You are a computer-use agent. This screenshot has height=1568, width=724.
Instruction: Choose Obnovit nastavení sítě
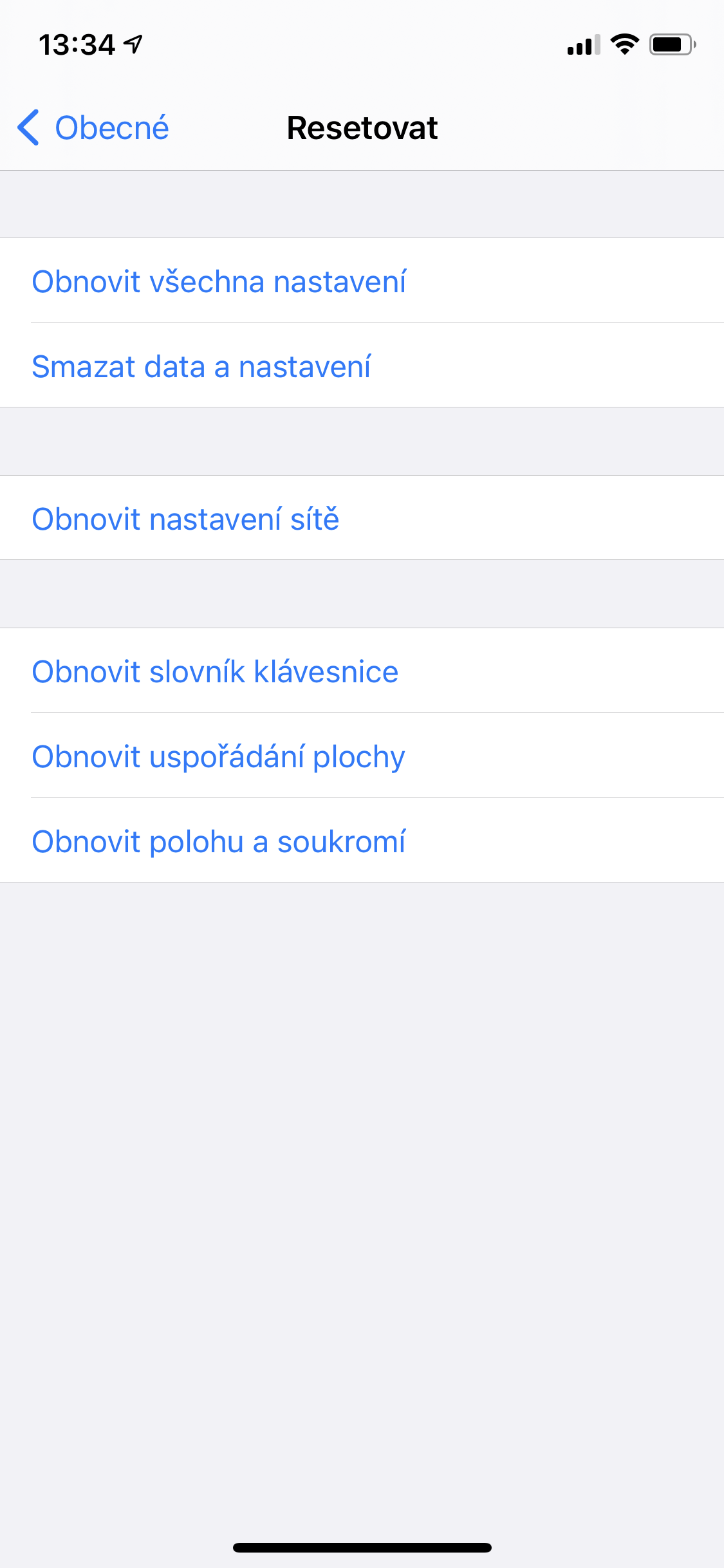coord(185,519)
